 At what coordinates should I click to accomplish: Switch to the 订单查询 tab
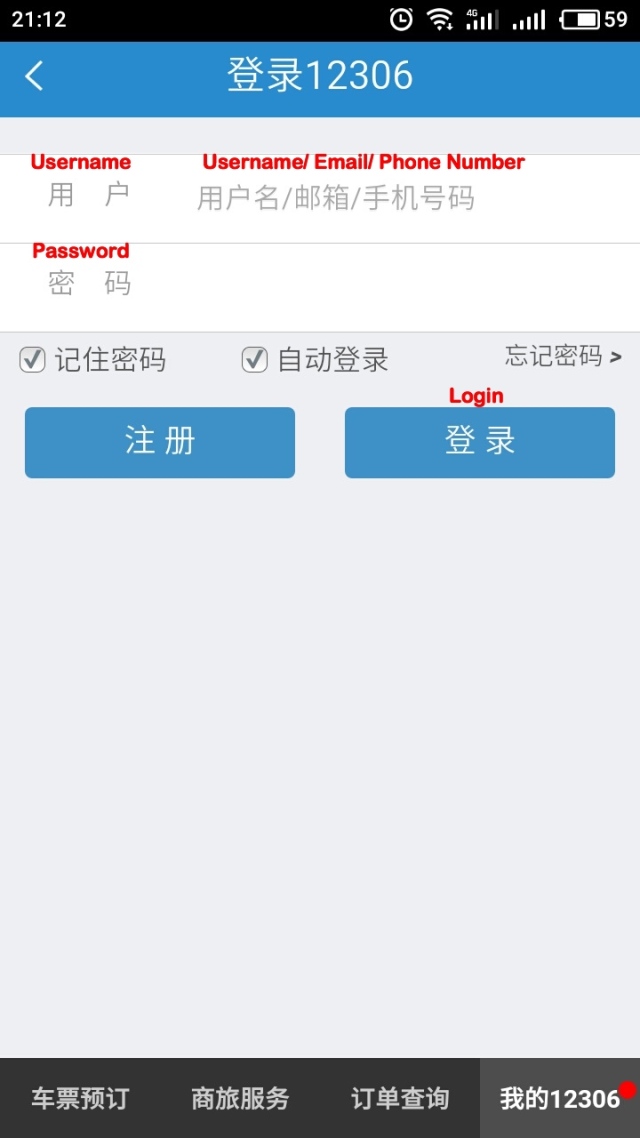(x=400, y=1098)
